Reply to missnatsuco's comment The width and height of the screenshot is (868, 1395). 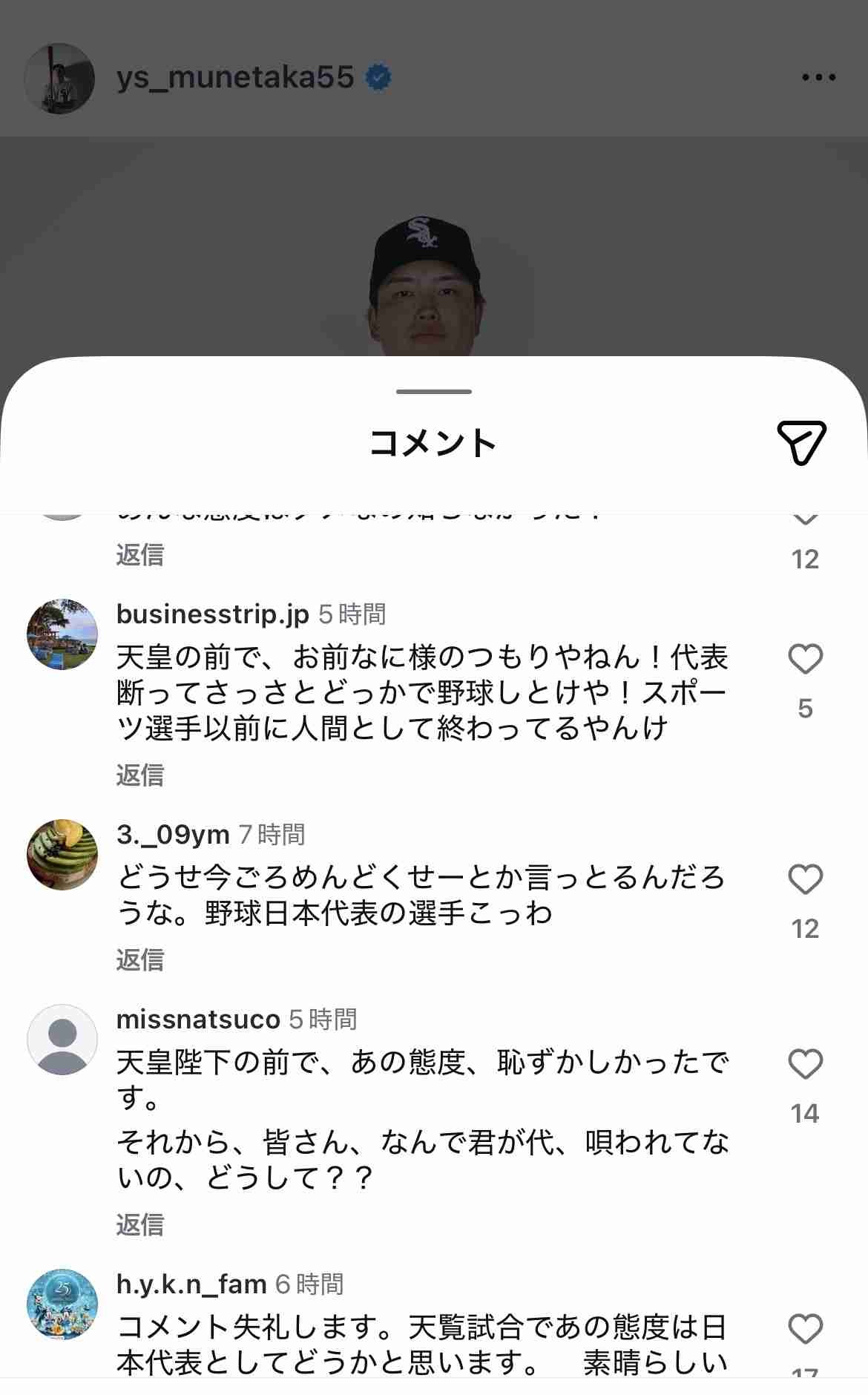(139, 1224)
